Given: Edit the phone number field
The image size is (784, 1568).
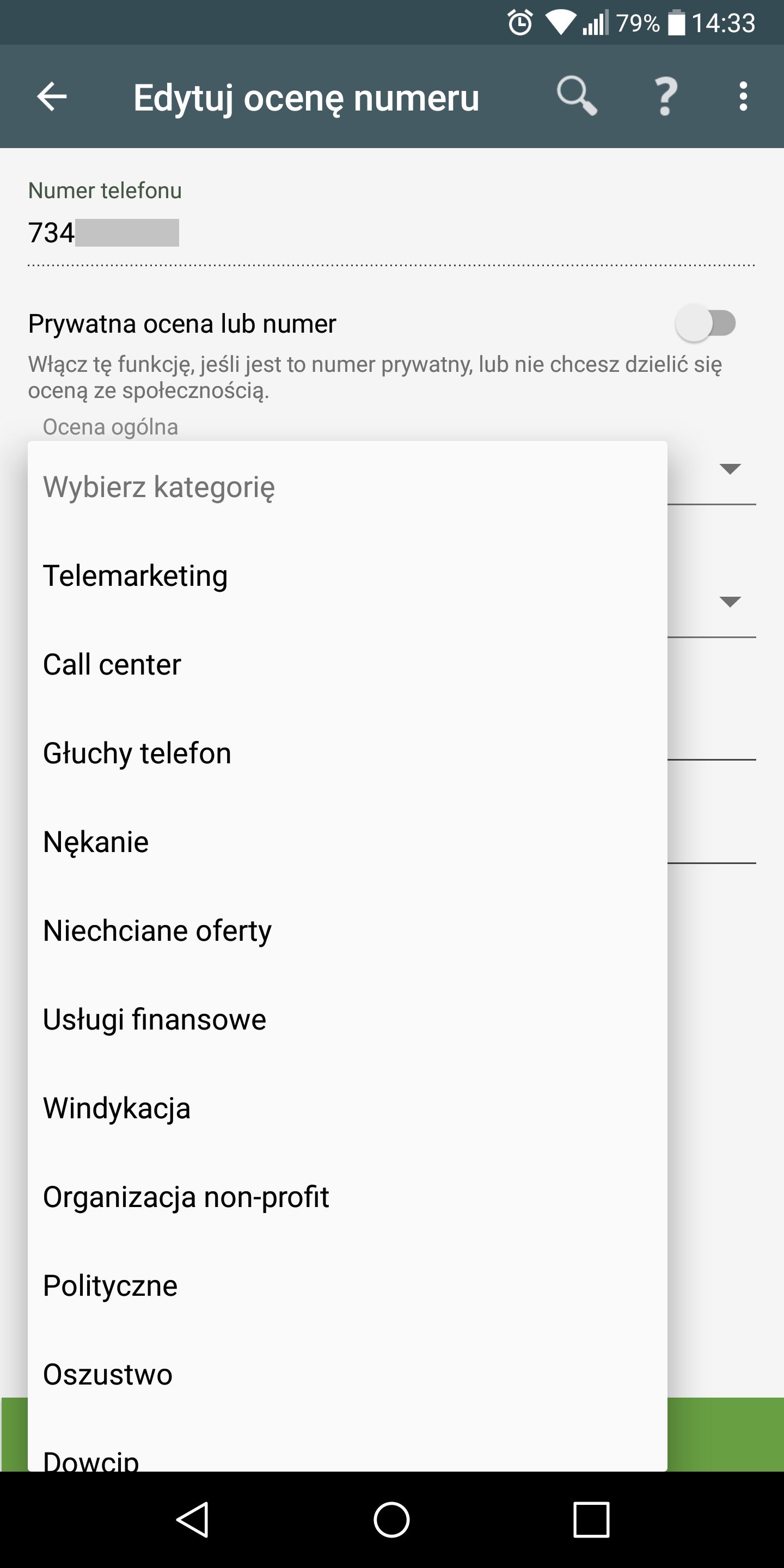Looking at the screenshot, I should [391, 233].
